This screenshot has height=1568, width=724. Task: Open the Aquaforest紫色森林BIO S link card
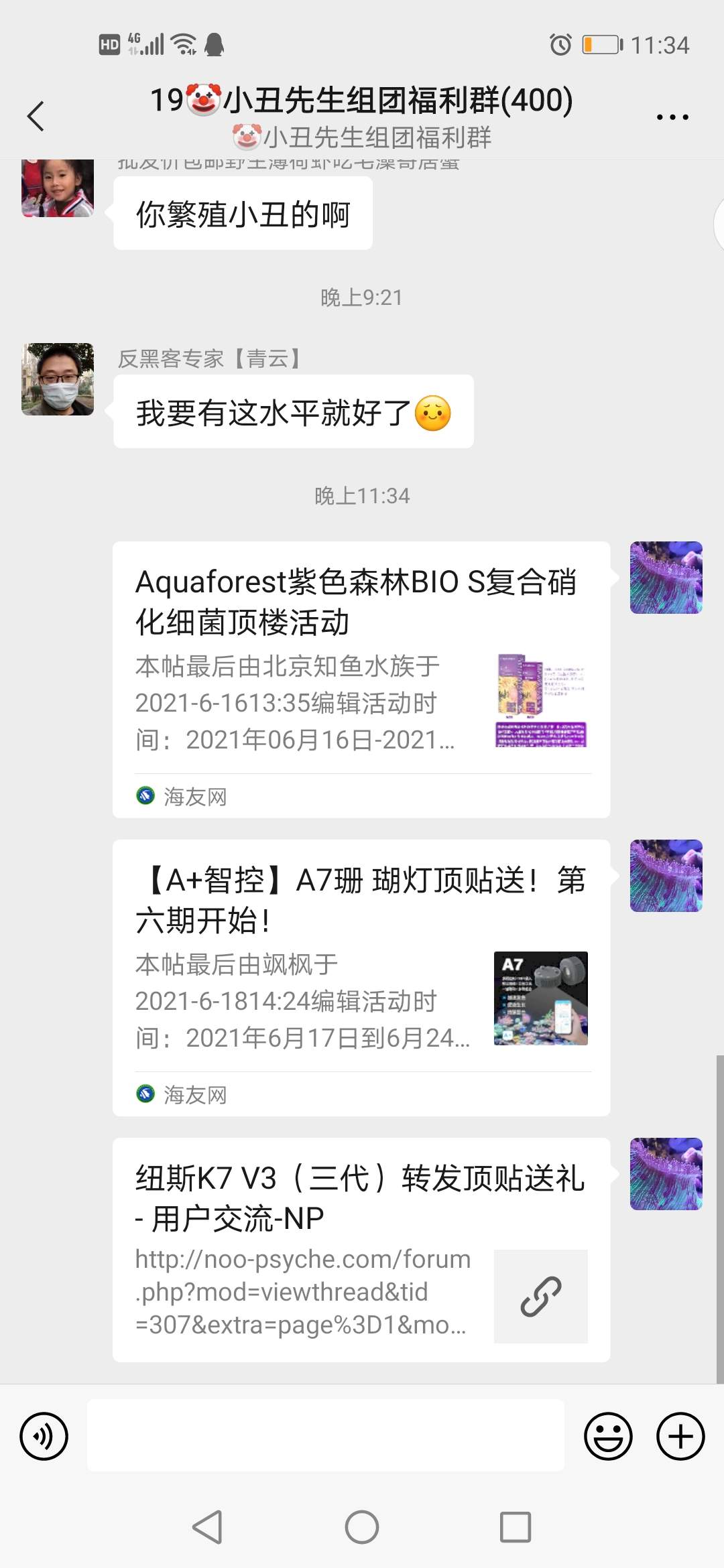click(361, 679)
